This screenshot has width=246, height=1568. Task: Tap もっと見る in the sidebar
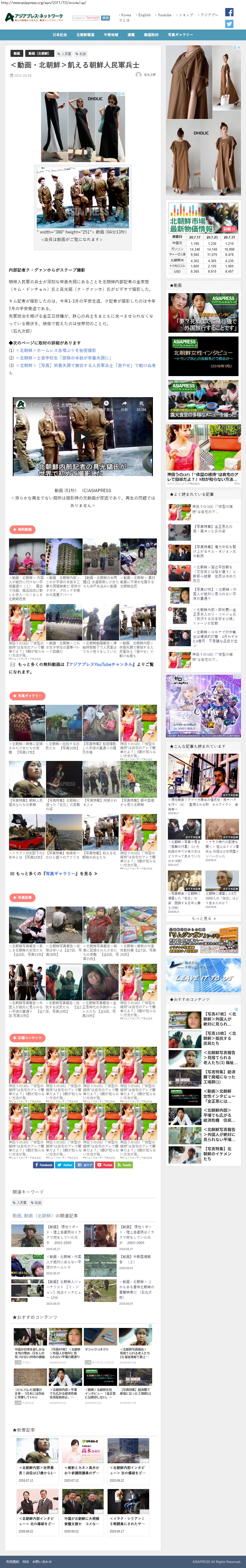pyautogui.click(x=203, y=919)
